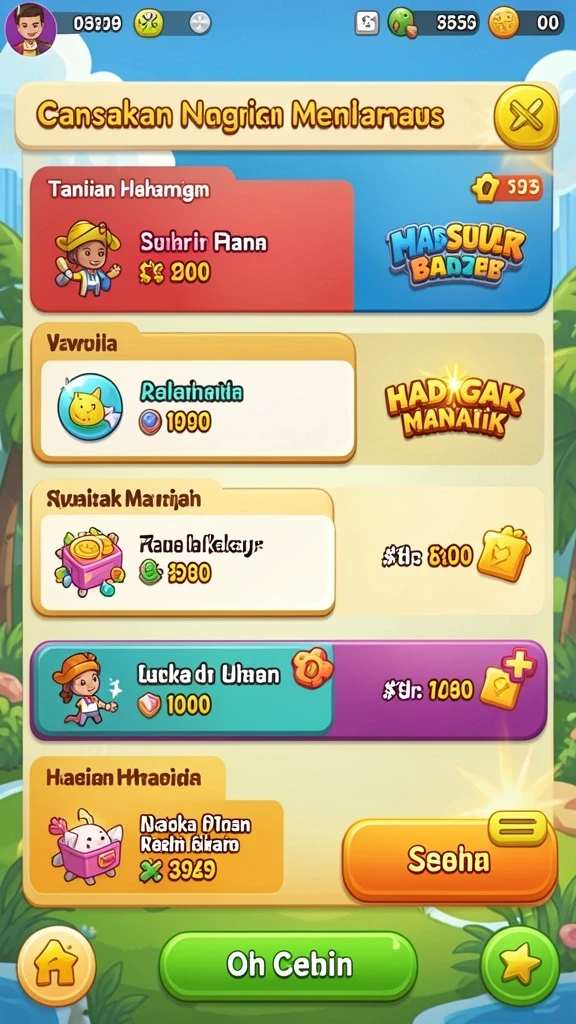The image size is (576, 1024).
Task: Close the Cansakan Nagrian Menlarnaus dialog
Action: [526, 117]
